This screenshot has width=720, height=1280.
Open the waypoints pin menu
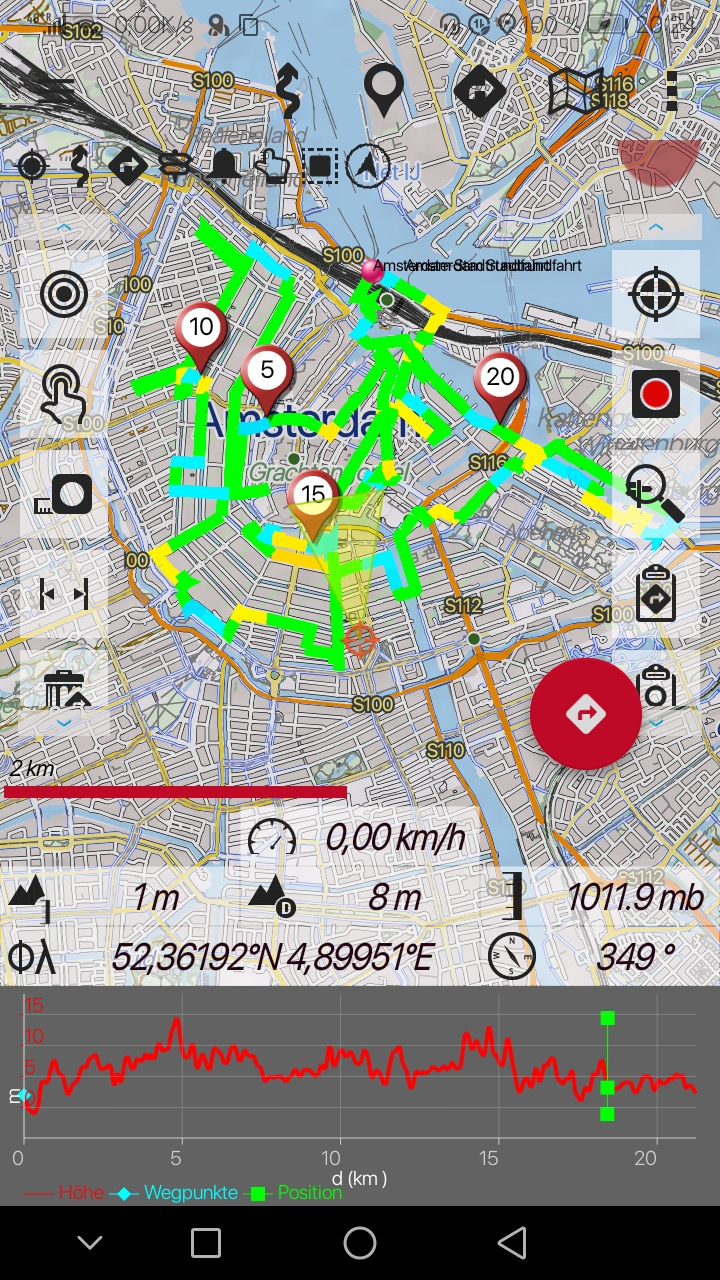pyautogui.click(x=384, y=91)
